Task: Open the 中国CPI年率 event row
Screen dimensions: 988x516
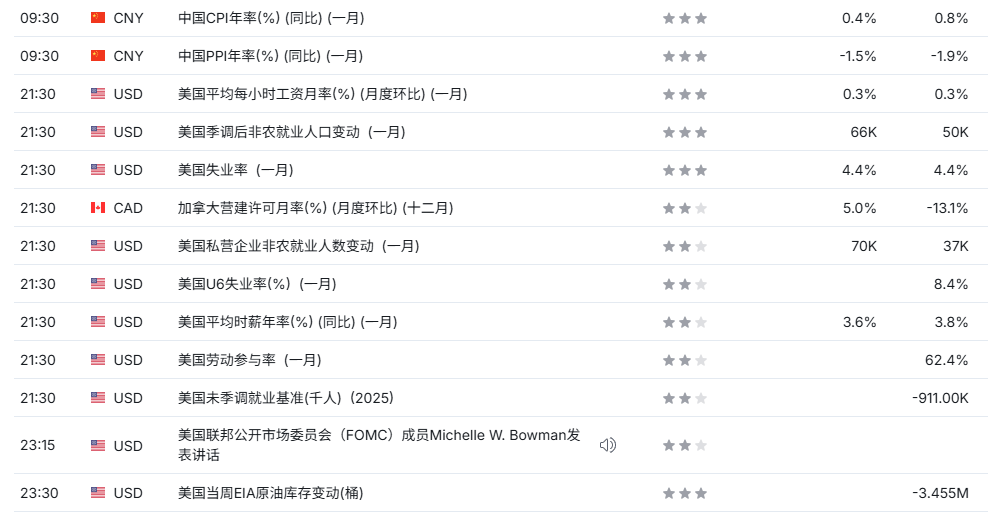Action: point(270,18)
